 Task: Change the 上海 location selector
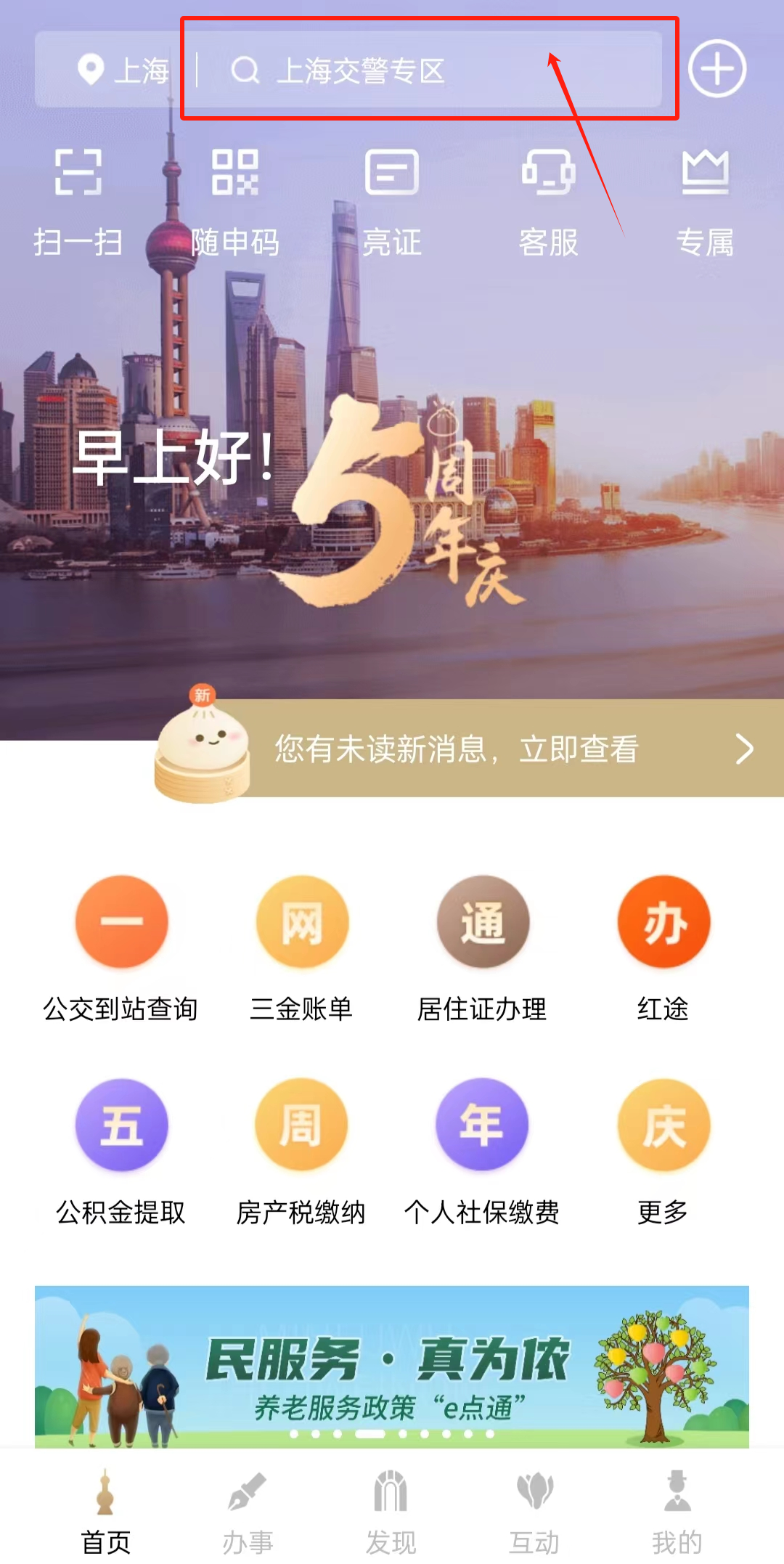pyautogui.click(x=123, y=70)
